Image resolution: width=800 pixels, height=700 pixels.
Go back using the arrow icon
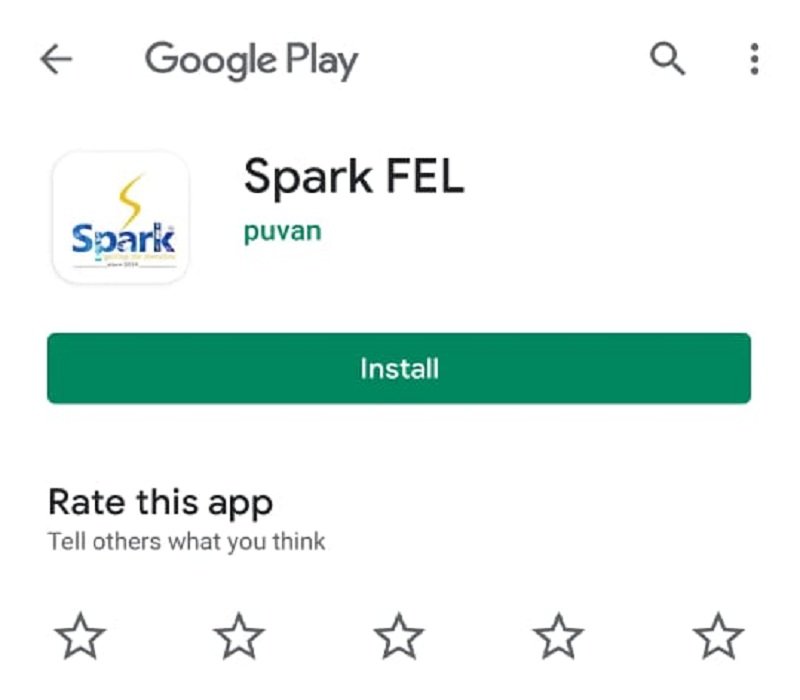[x=56, y=61]
